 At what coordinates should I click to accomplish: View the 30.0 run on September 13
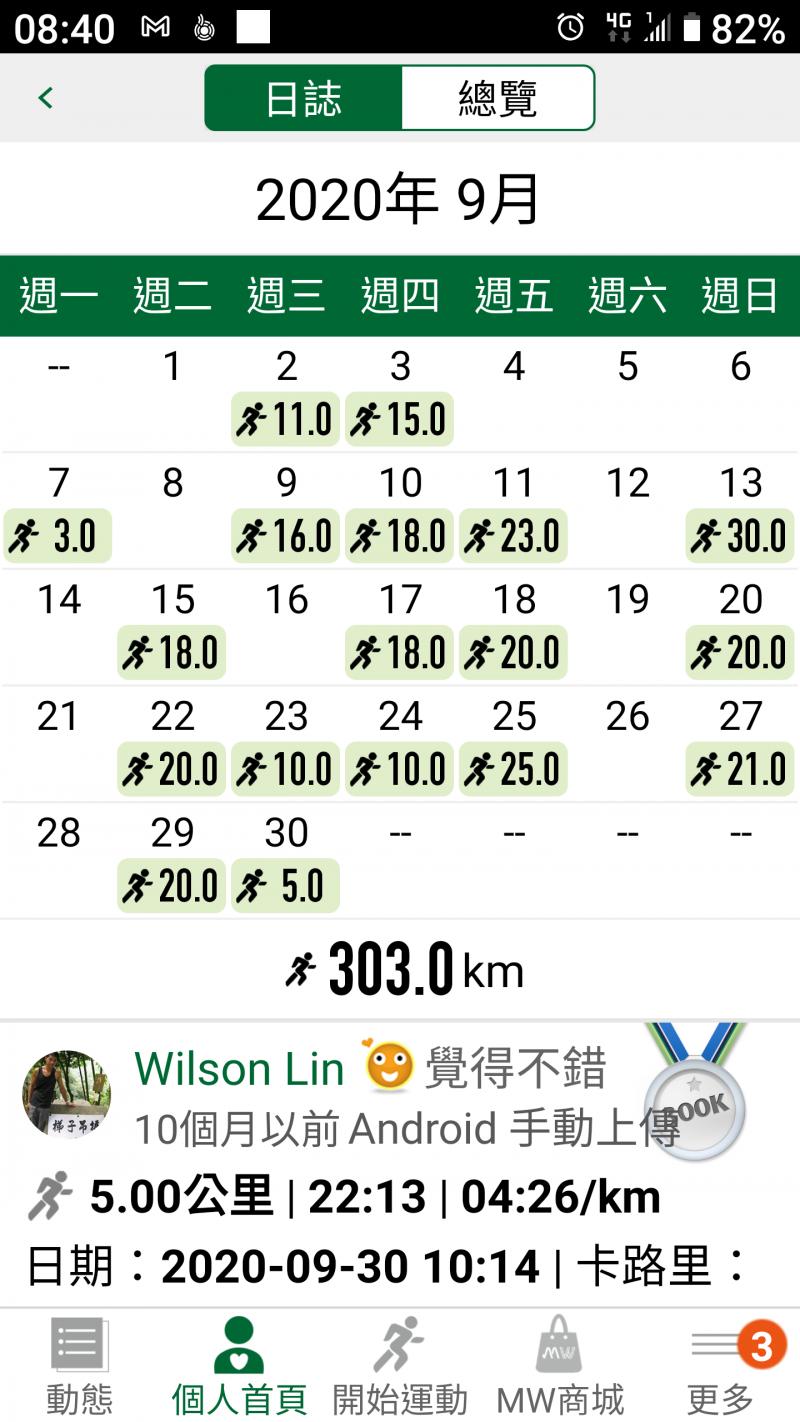pyautogui.click(x=741, y=536)
